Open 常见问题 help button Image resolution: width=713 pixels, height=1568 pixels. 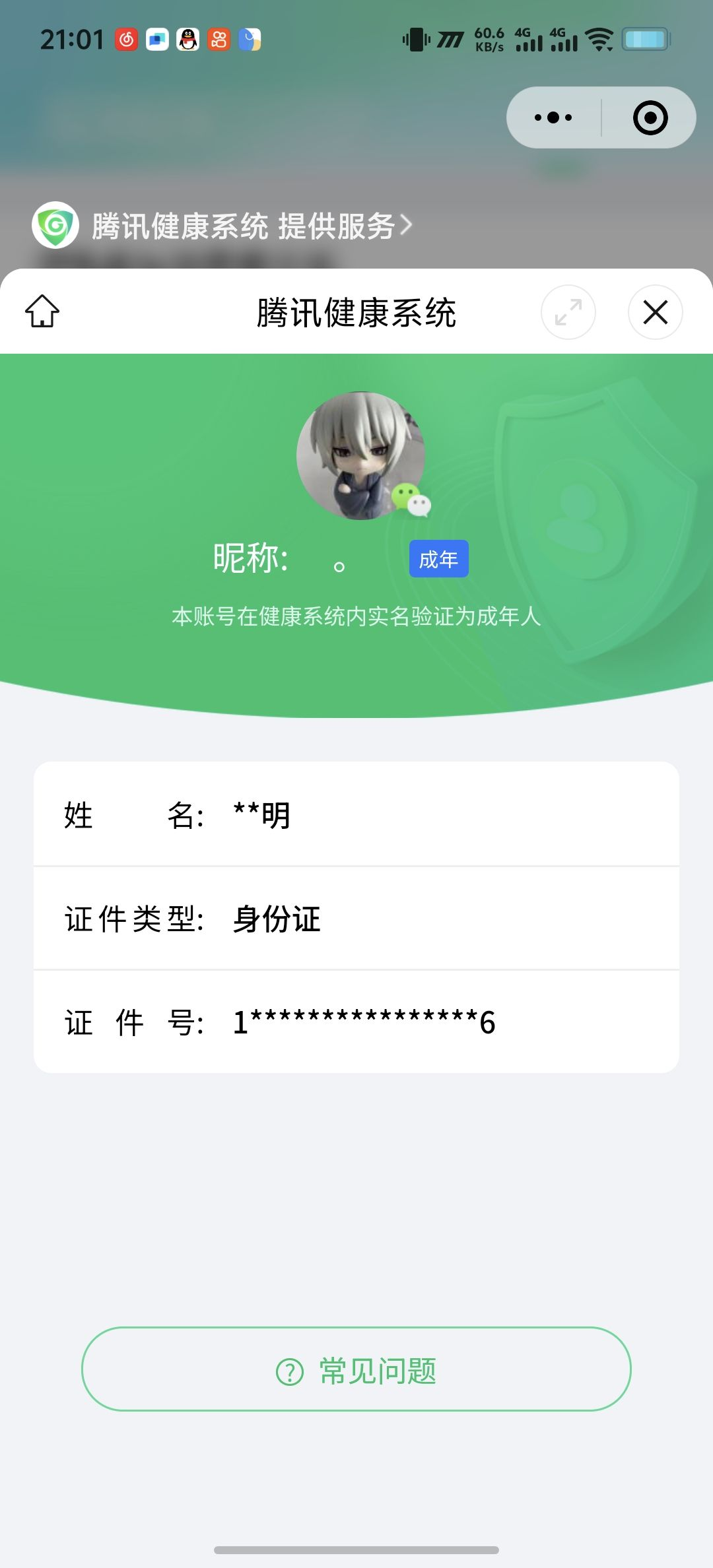pos(356,1371)
